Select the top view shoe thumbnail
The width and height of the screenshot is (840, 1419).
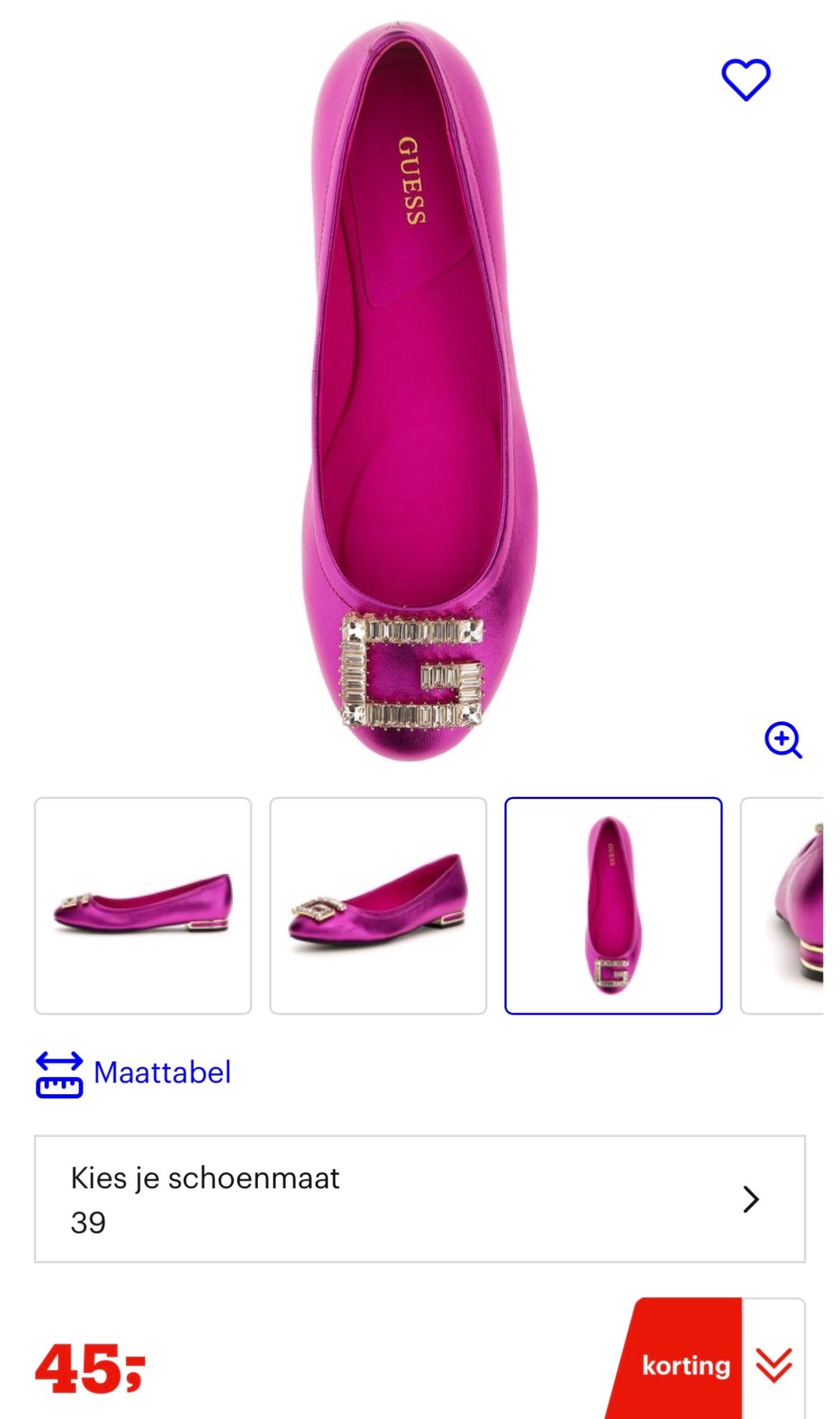click(613, 905)
